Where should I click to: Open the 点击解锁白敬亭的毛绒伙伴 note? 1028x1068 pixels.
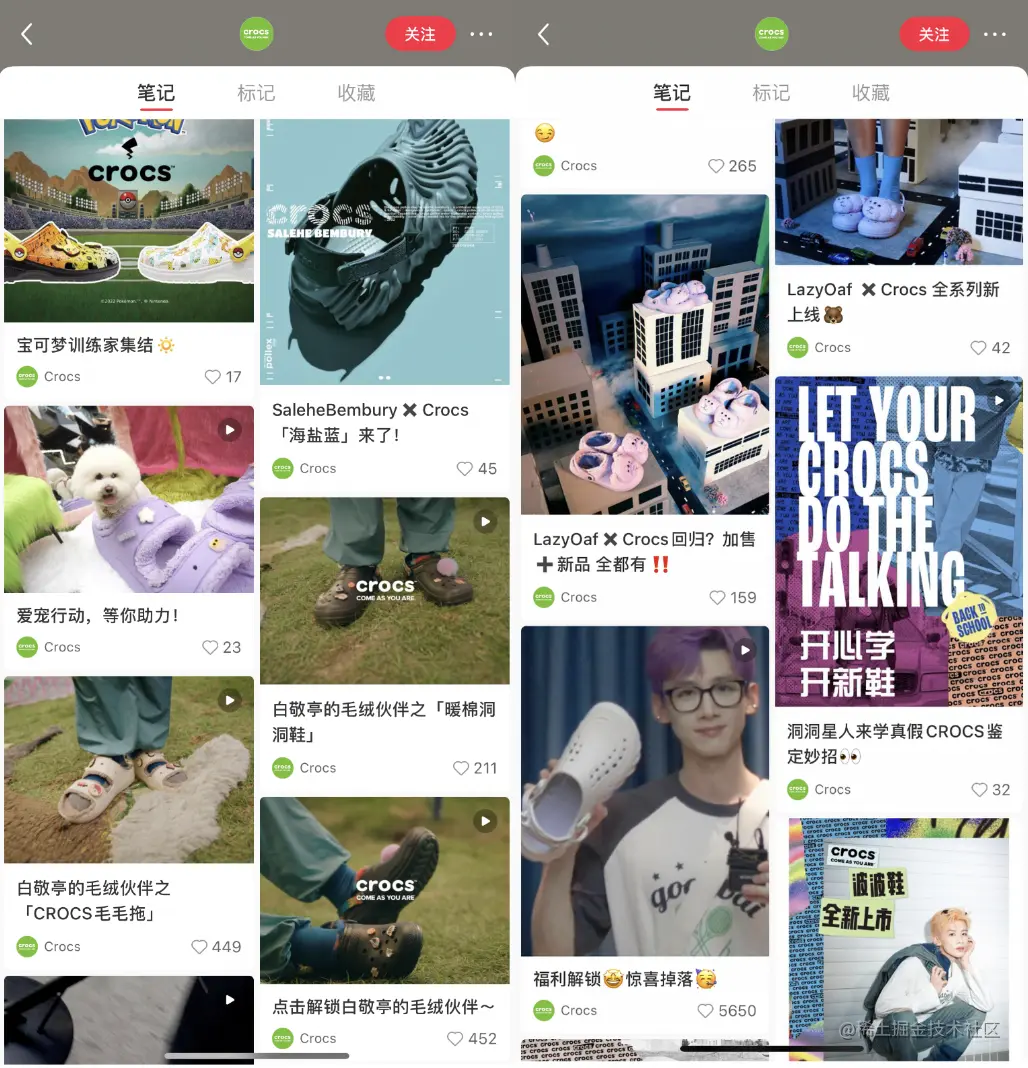[384, 890]
